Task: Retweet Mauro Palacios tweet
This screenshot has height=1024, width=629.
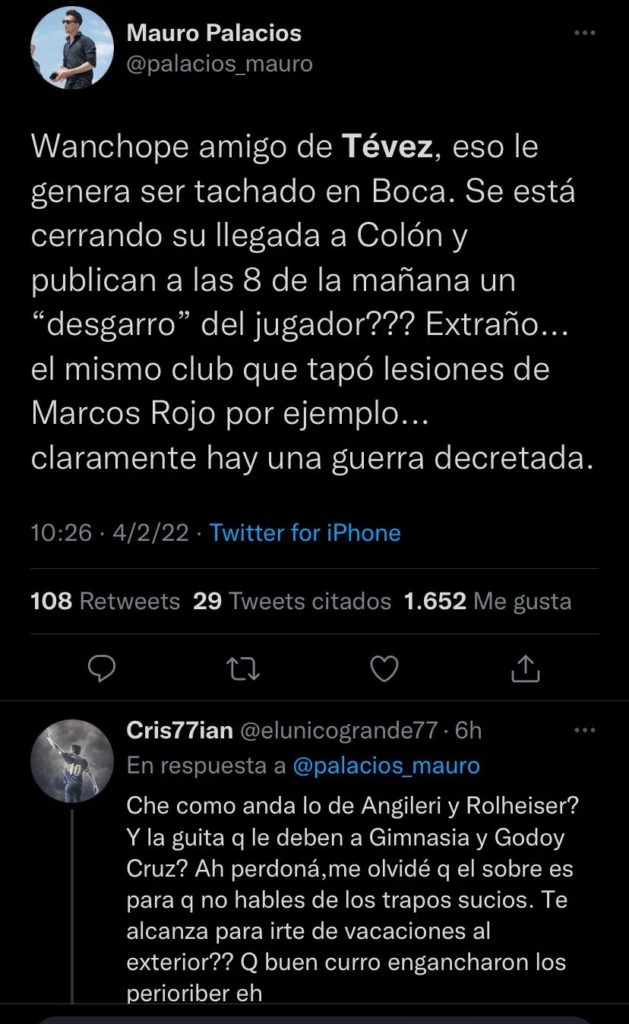Action: pyautogui.click(x=240, y=666)
